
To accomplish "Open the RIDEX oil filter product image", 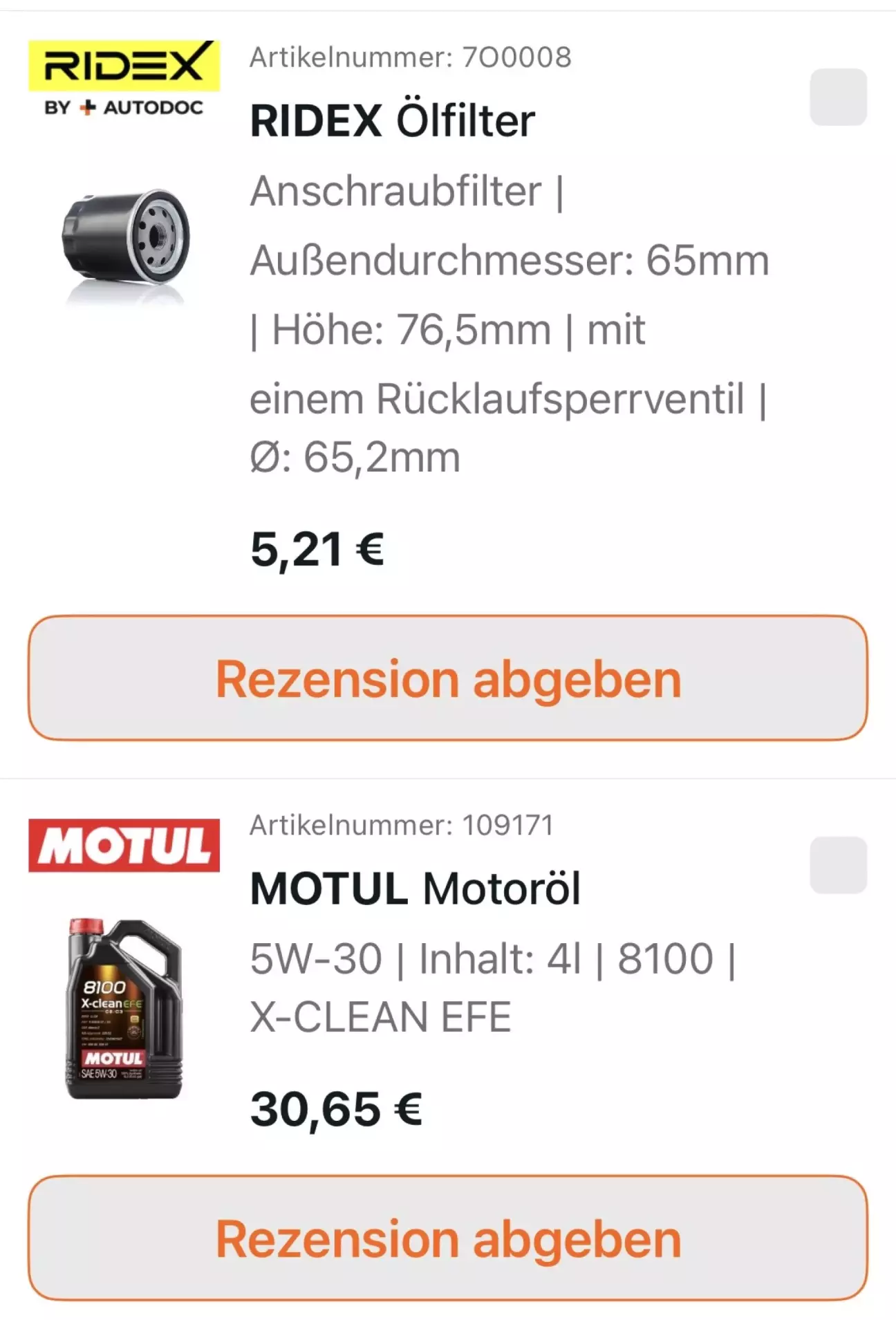I will tap(124, 245).
